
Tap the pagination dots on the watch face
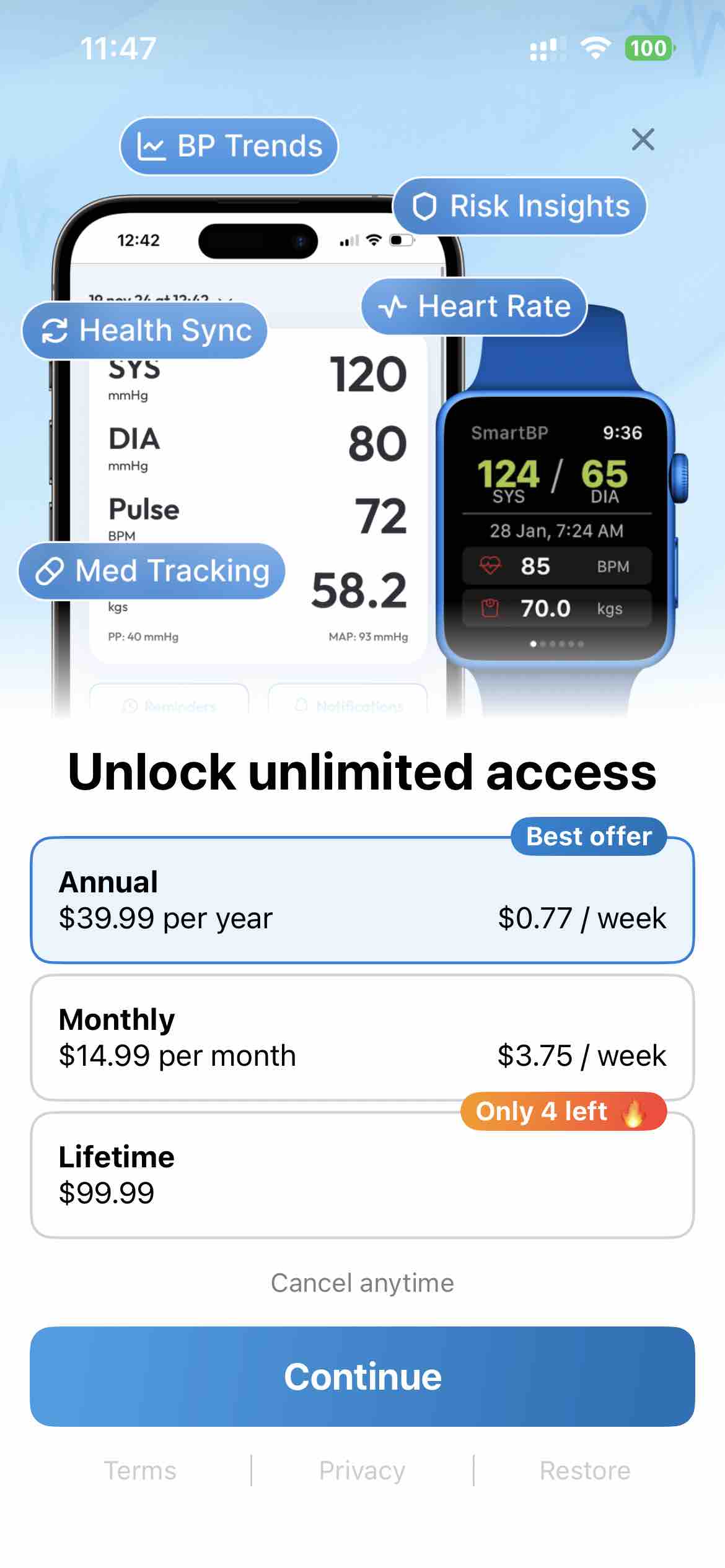[x=556, y=643]
